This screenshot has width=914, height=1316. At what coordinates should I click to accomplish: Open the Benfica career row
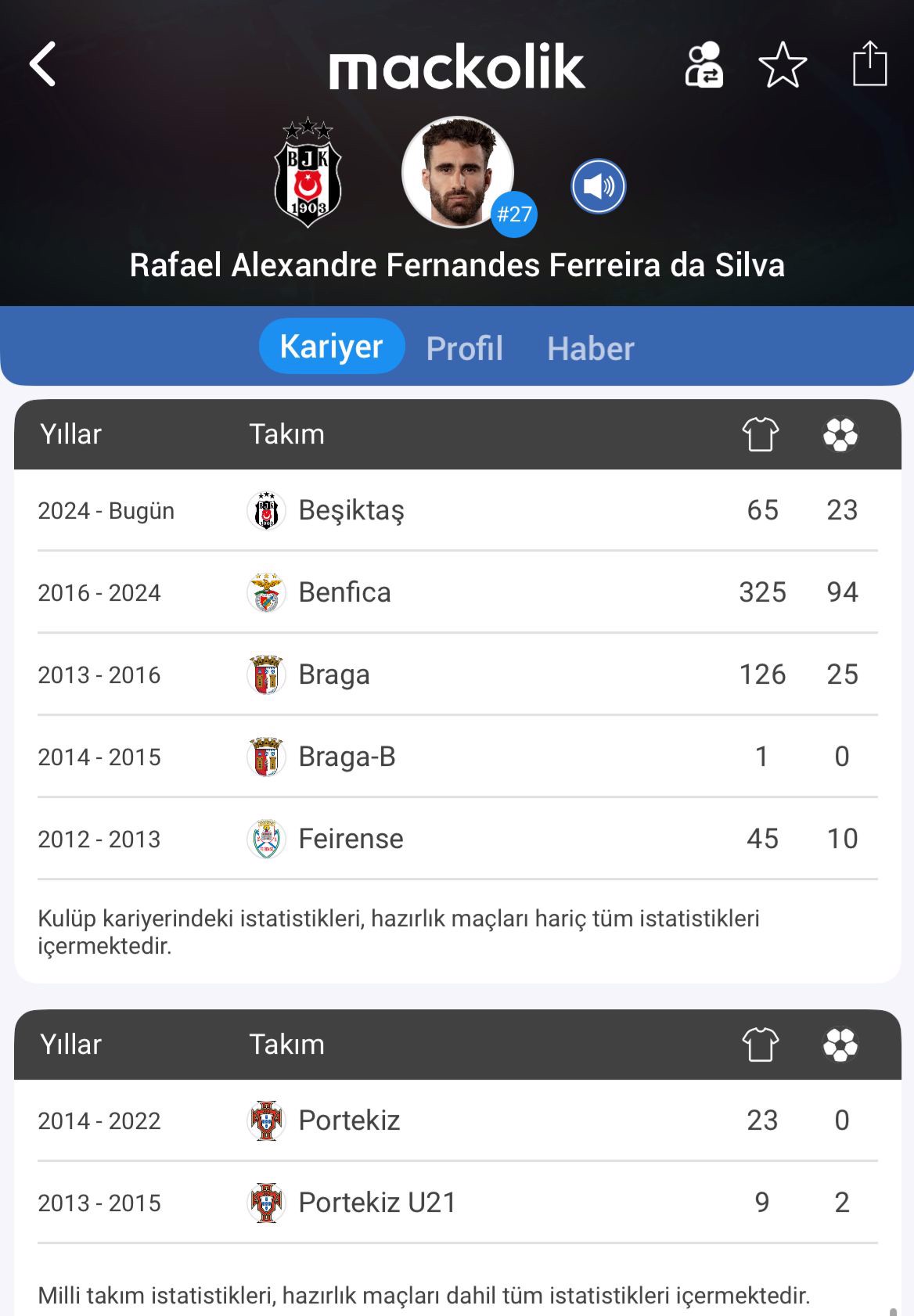457,592
